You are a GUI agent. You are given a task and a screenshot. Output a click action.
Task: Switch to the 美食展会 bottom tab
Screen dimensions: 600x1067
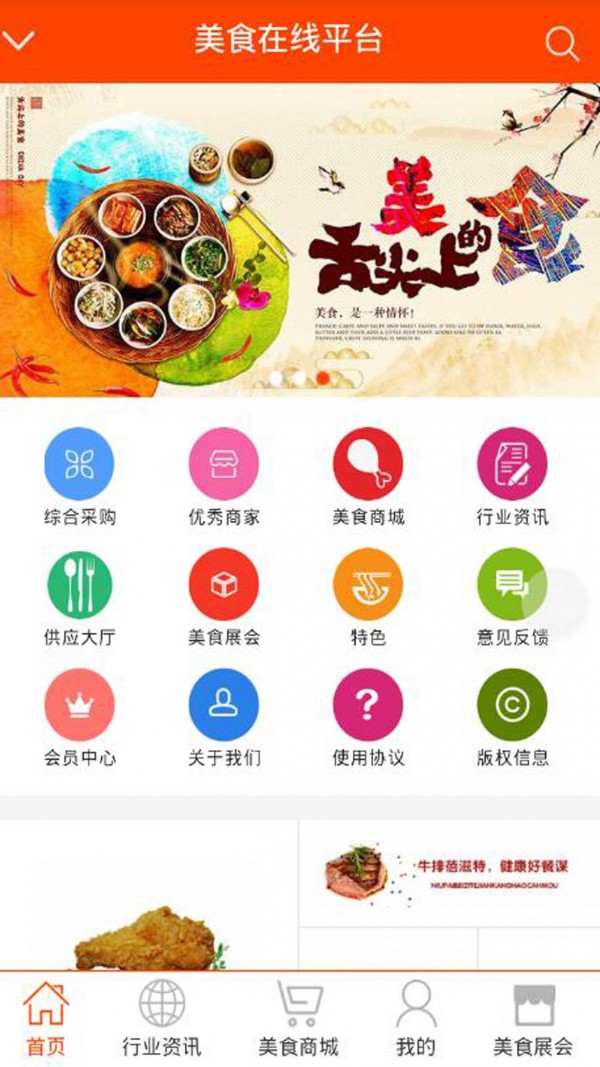[533, 1020]
